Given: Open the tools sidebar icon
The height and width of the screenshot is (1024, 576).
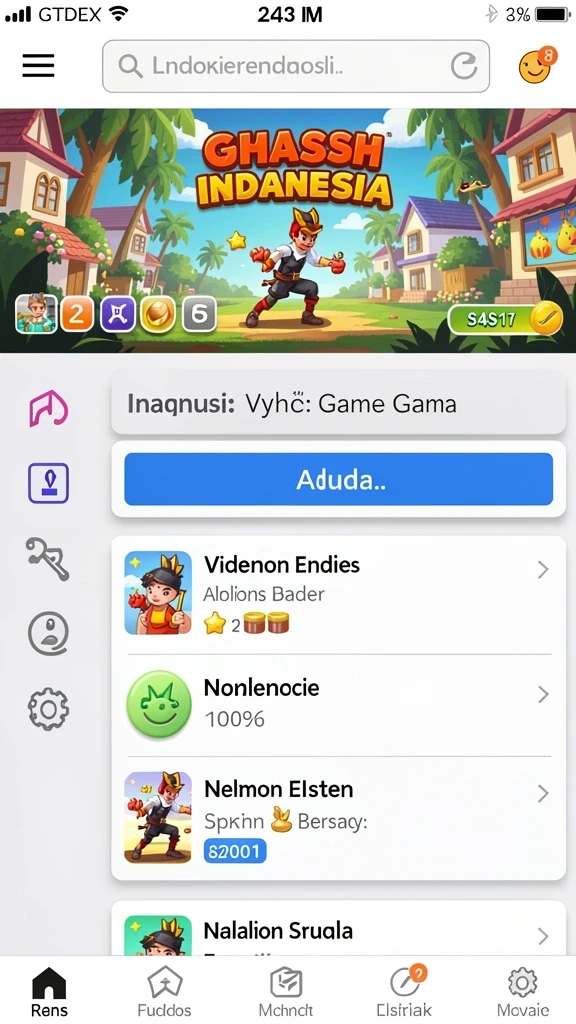Looking at the screenshot, I should click(48, 558).
